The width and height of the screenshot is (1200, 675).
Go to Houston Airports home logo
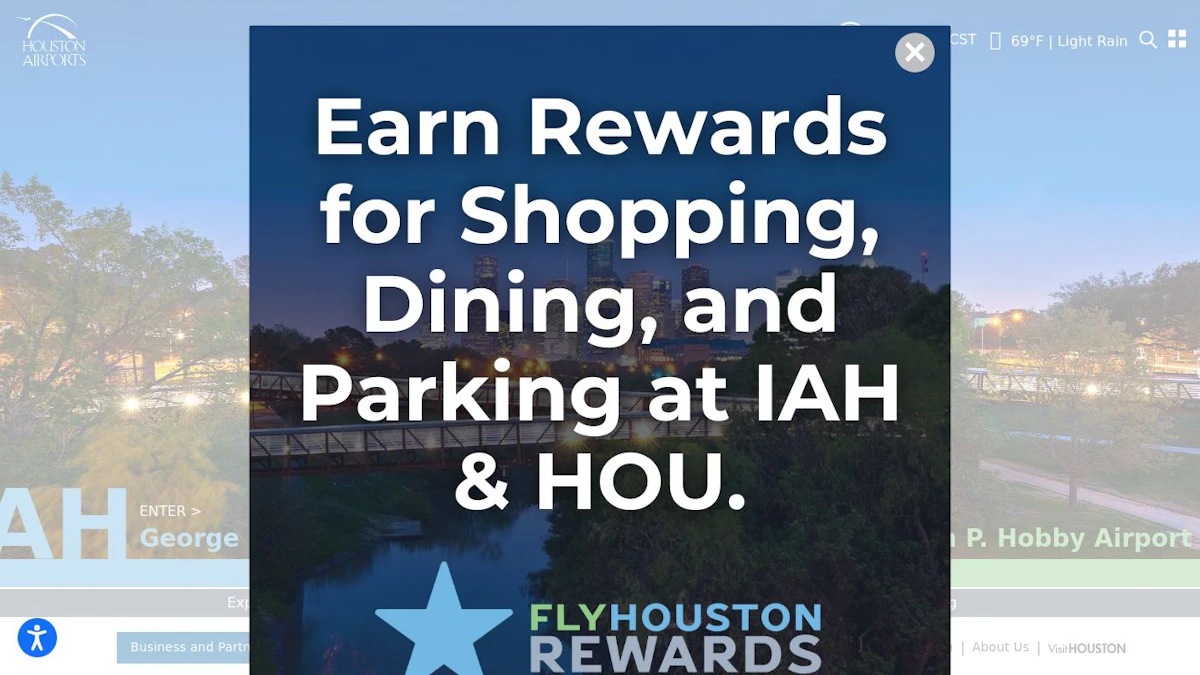(x=53, y=41)
